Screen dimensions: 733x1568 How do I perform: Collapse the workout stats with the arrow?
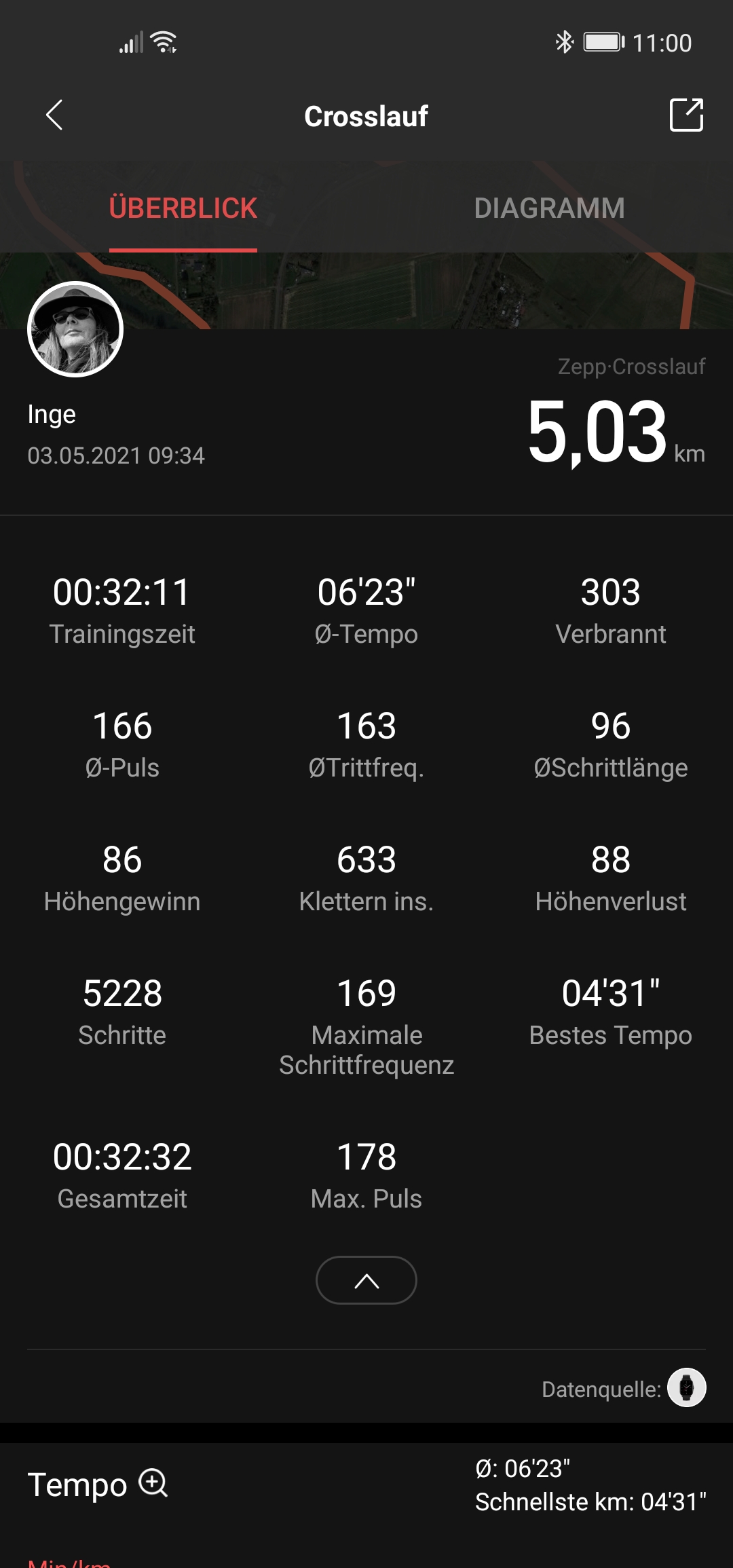click(366, 1280)
